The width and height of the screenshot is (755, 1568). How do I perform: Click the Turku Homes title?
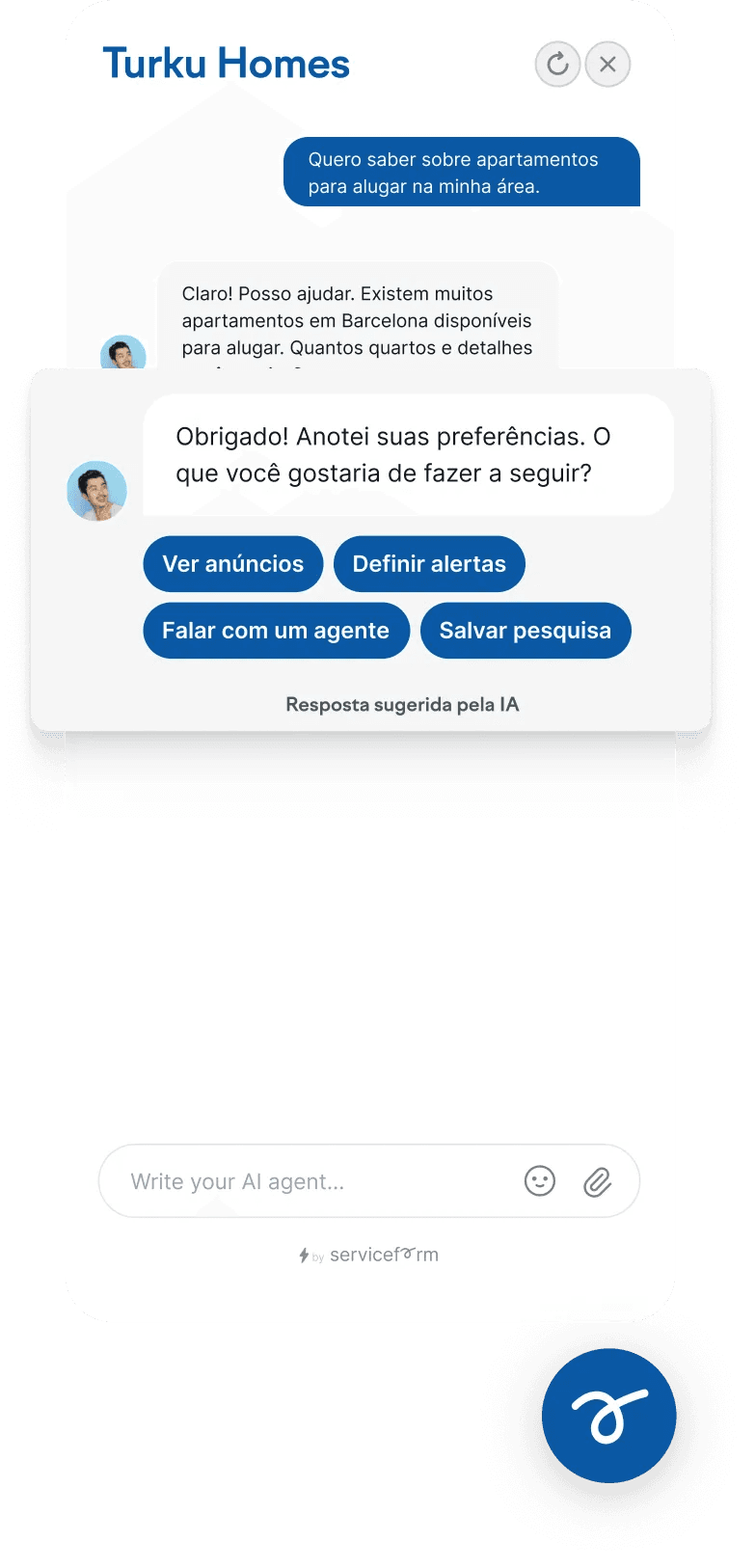pos(227,62)
